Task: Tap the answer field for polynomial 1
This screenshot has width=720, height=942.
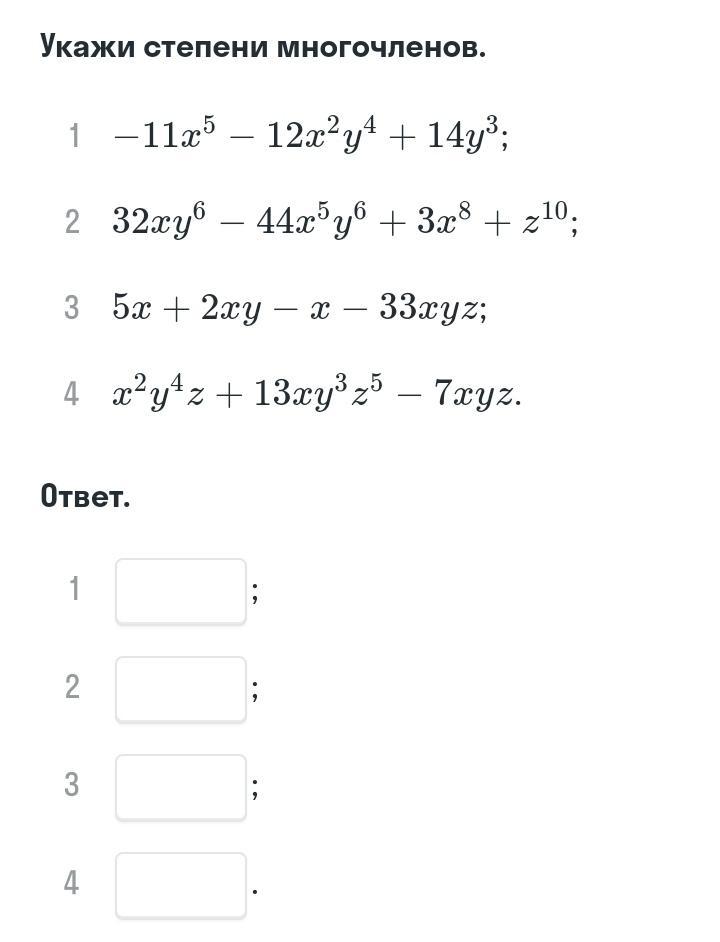Action: coord(181,592)
